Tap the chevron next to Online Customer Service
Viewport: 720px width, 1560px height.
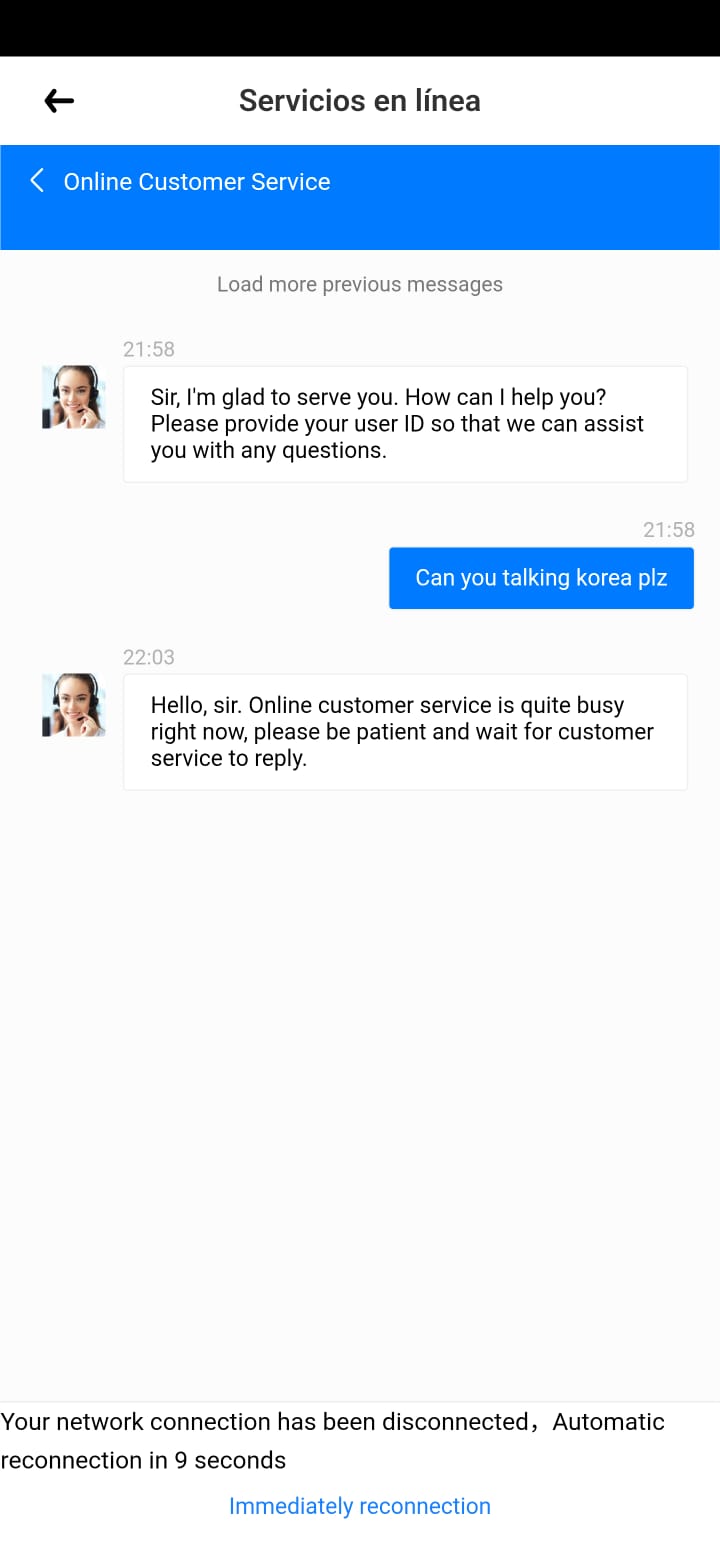click(37, 181)
